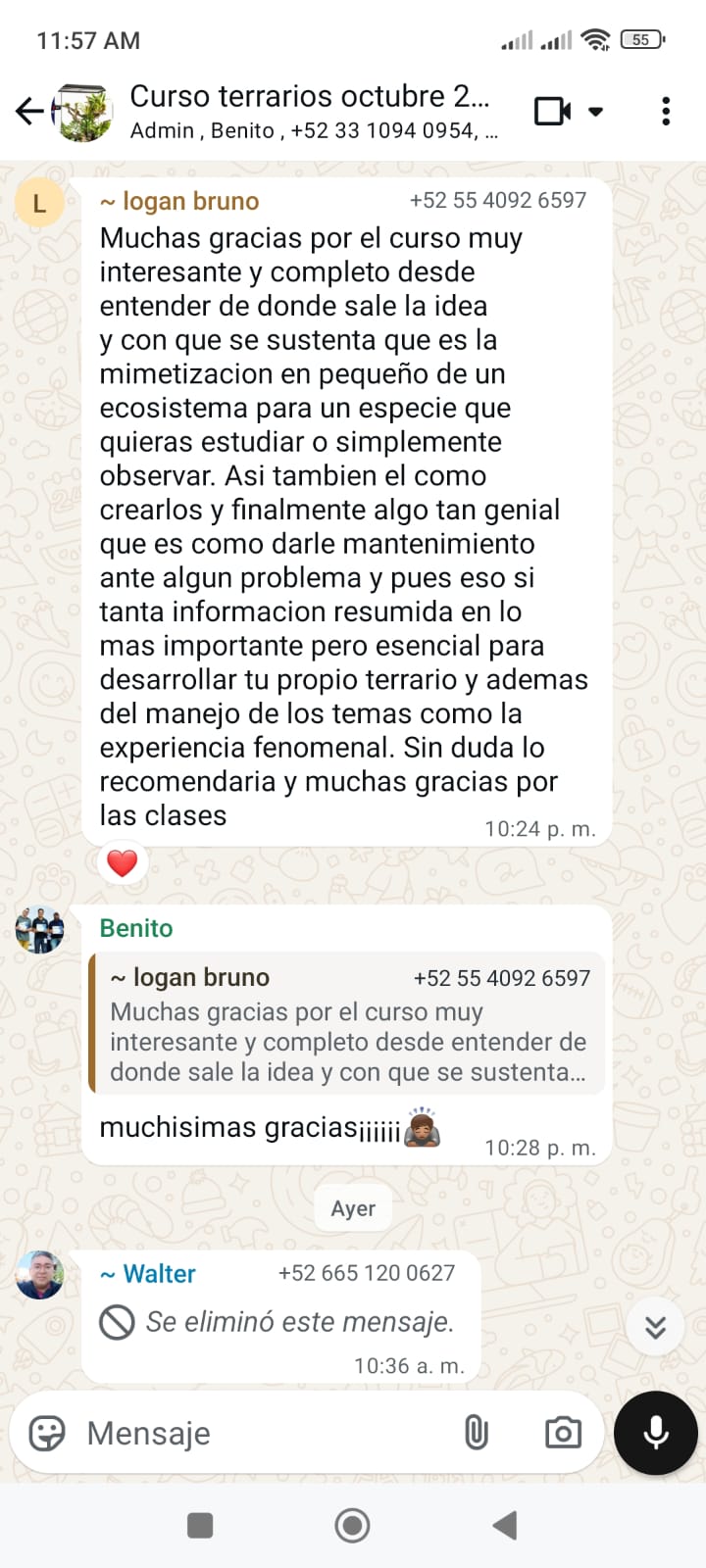Go back from the group chat

pos(29,112)
